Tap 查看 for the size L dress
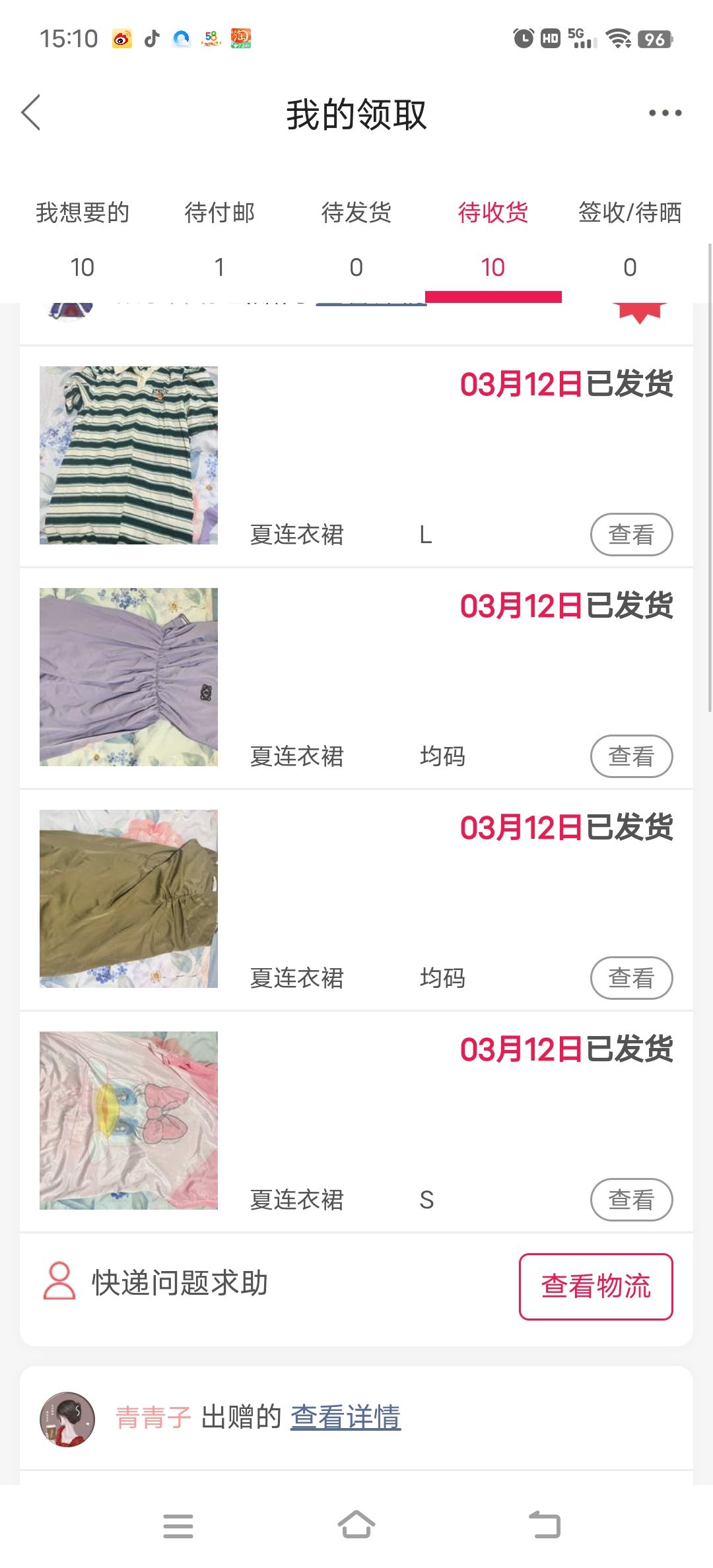The image size is (713, 1568). [631, 535]
